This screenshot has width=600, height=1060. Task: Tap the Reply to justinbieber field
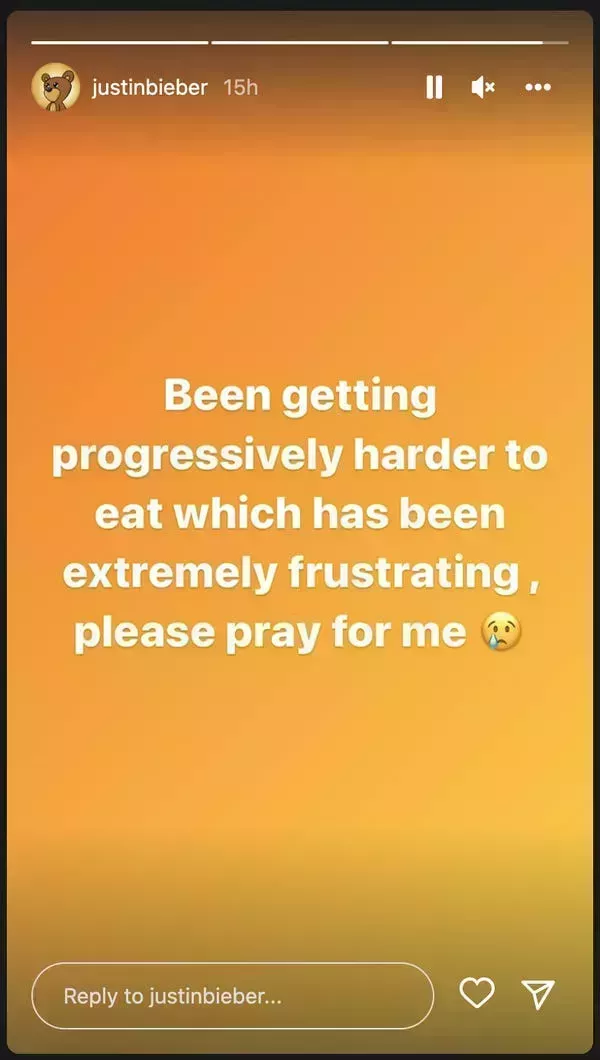(232, 996)
